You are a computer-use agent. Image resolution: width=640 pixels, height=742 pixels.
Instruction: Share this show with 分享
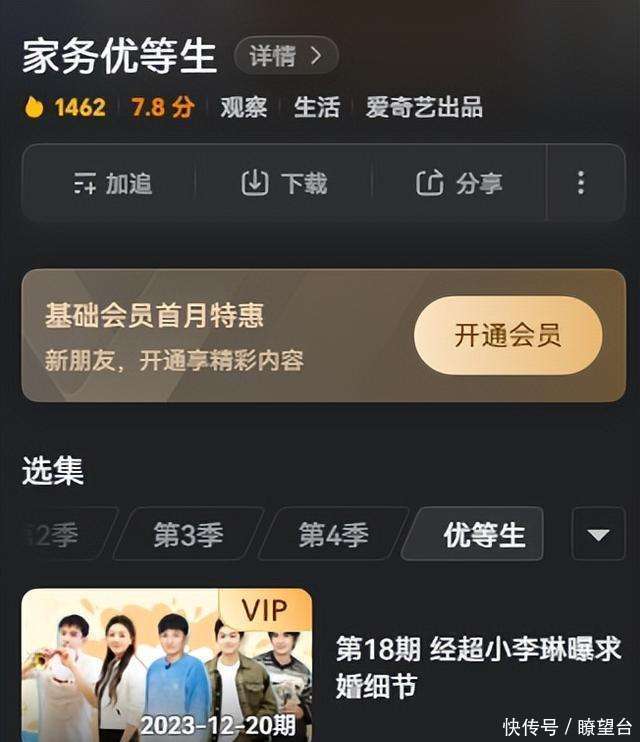459,183
